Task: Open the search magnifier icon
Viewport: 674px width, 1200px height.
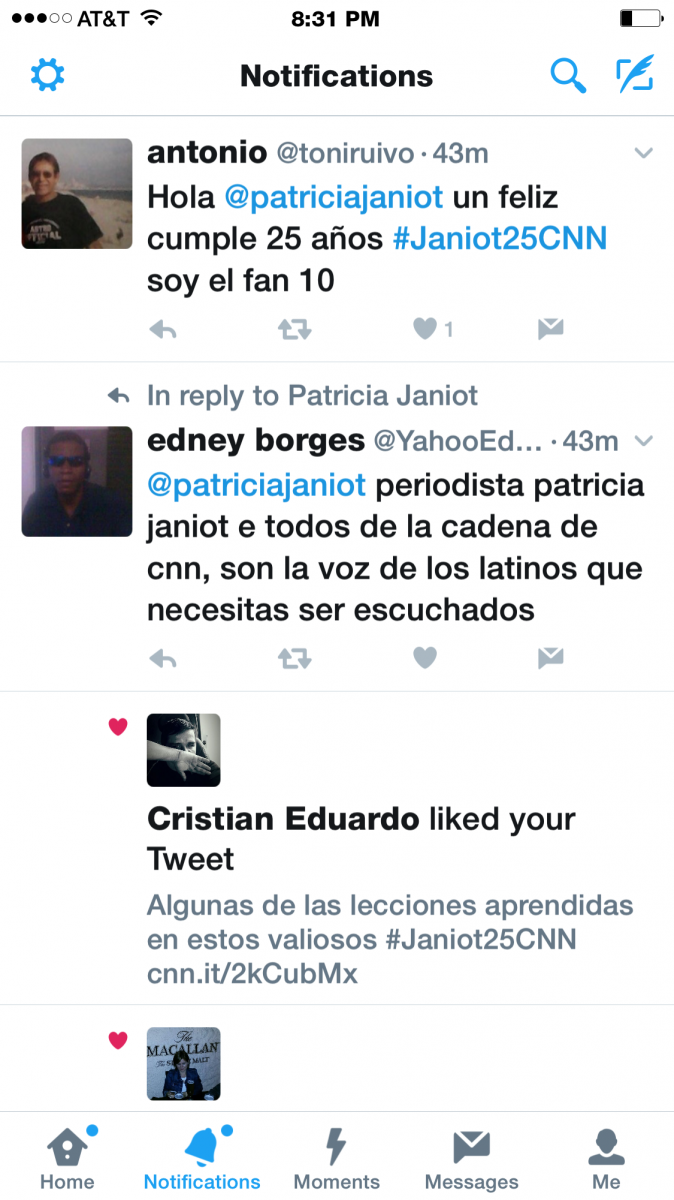Action: click(568, 75)
